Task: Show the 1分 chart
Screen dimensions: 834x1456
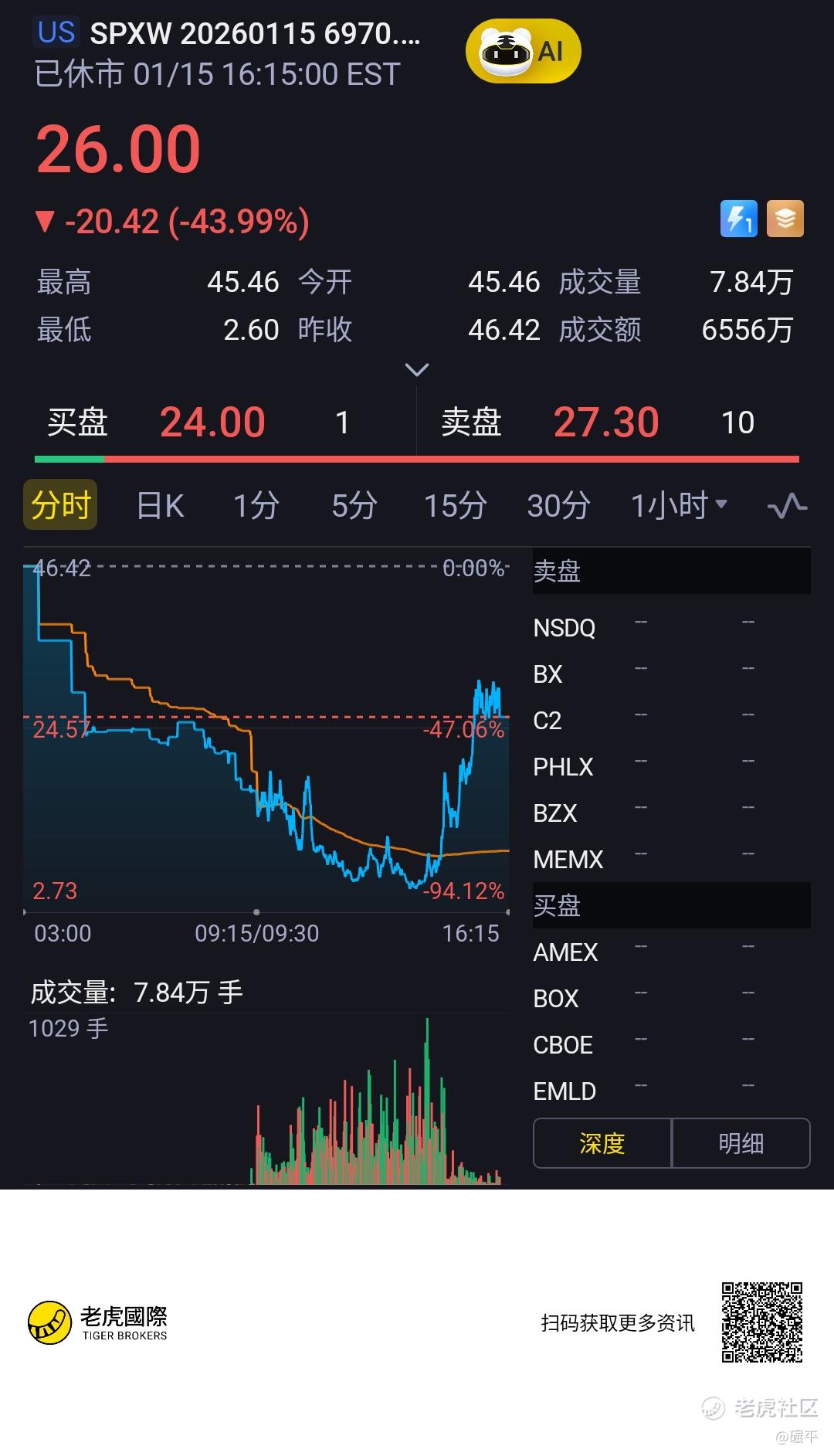Action: 256,506
